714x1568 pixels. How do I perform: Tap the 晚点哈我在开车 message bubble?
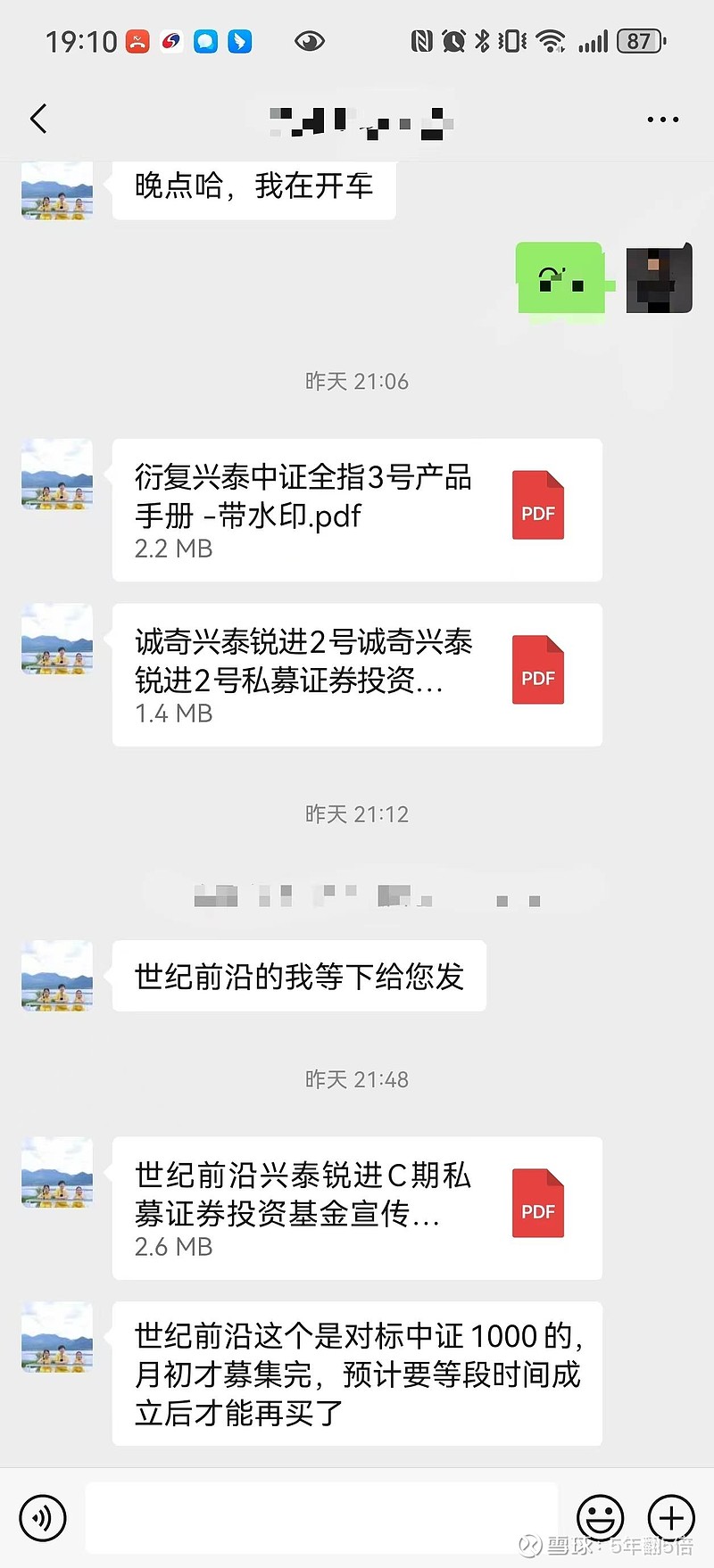coord(253,187)
